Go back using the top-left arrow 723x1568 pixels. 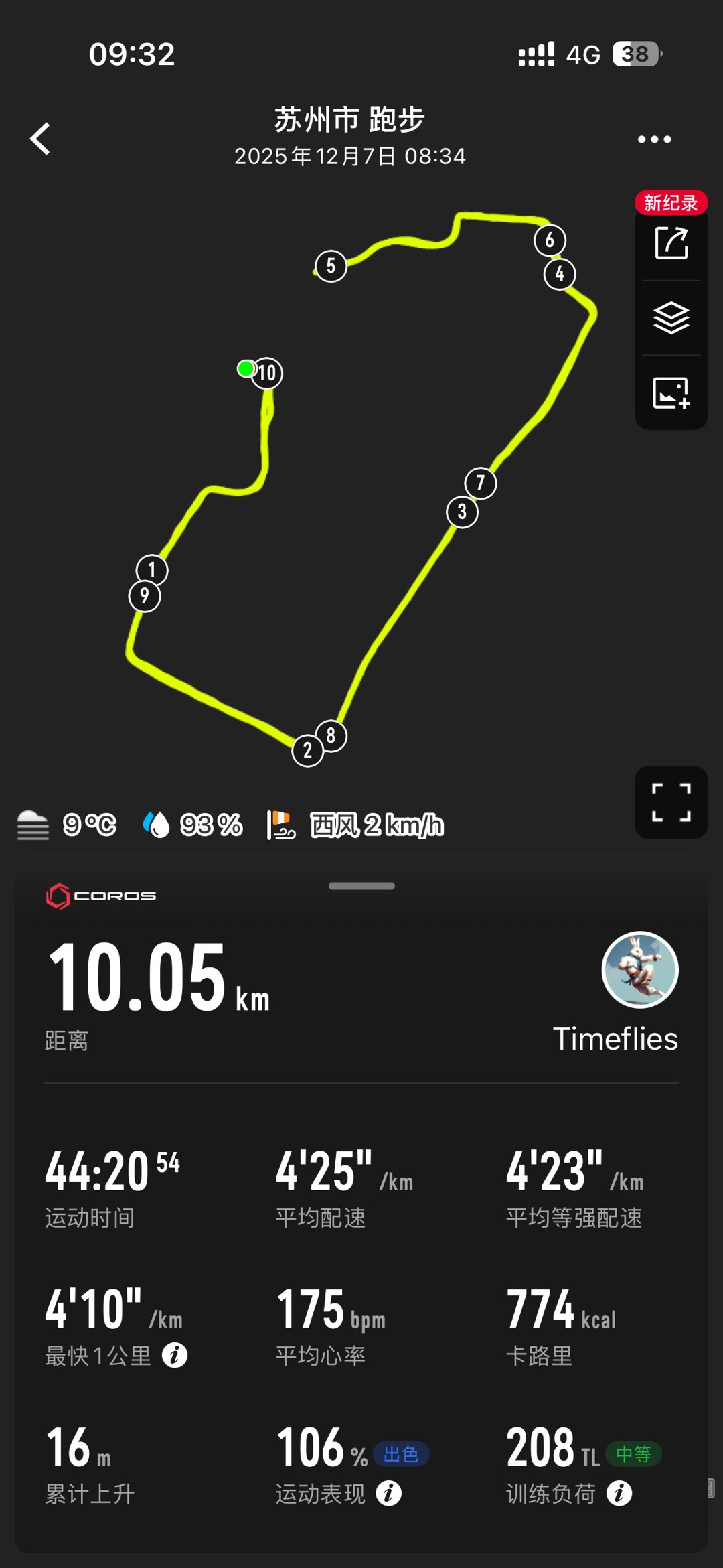coord(41,139)
